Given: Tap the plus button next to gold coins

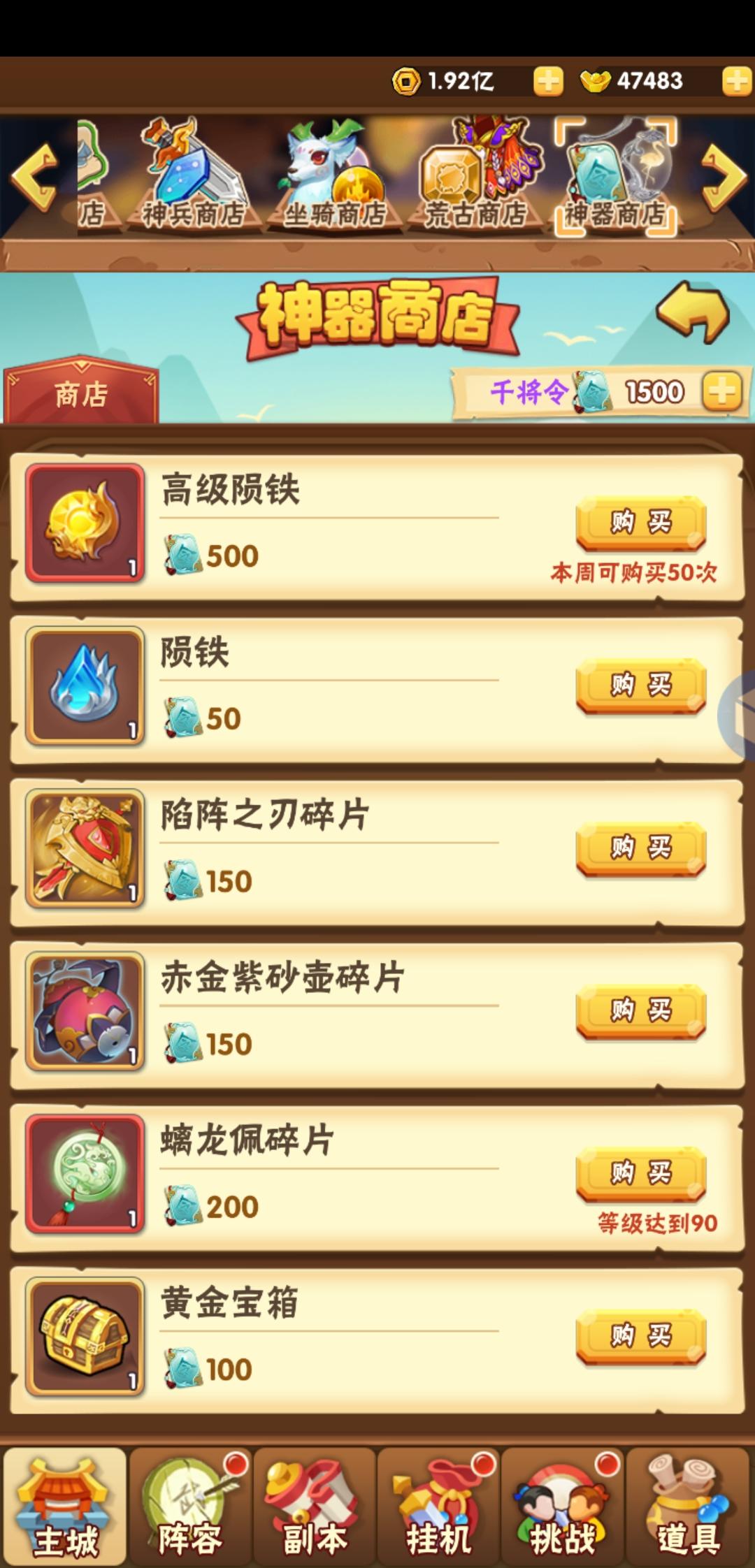Looking at the screenshot, I should coord(548,81).
